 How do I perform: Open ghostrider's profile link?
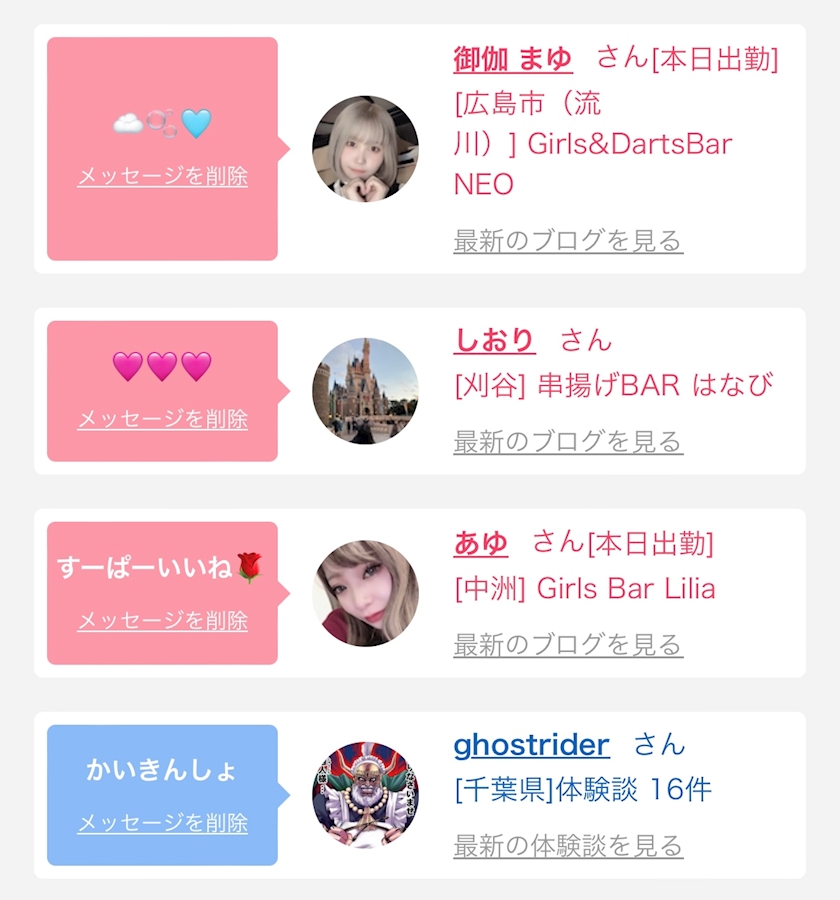click(x=531, y=746)
